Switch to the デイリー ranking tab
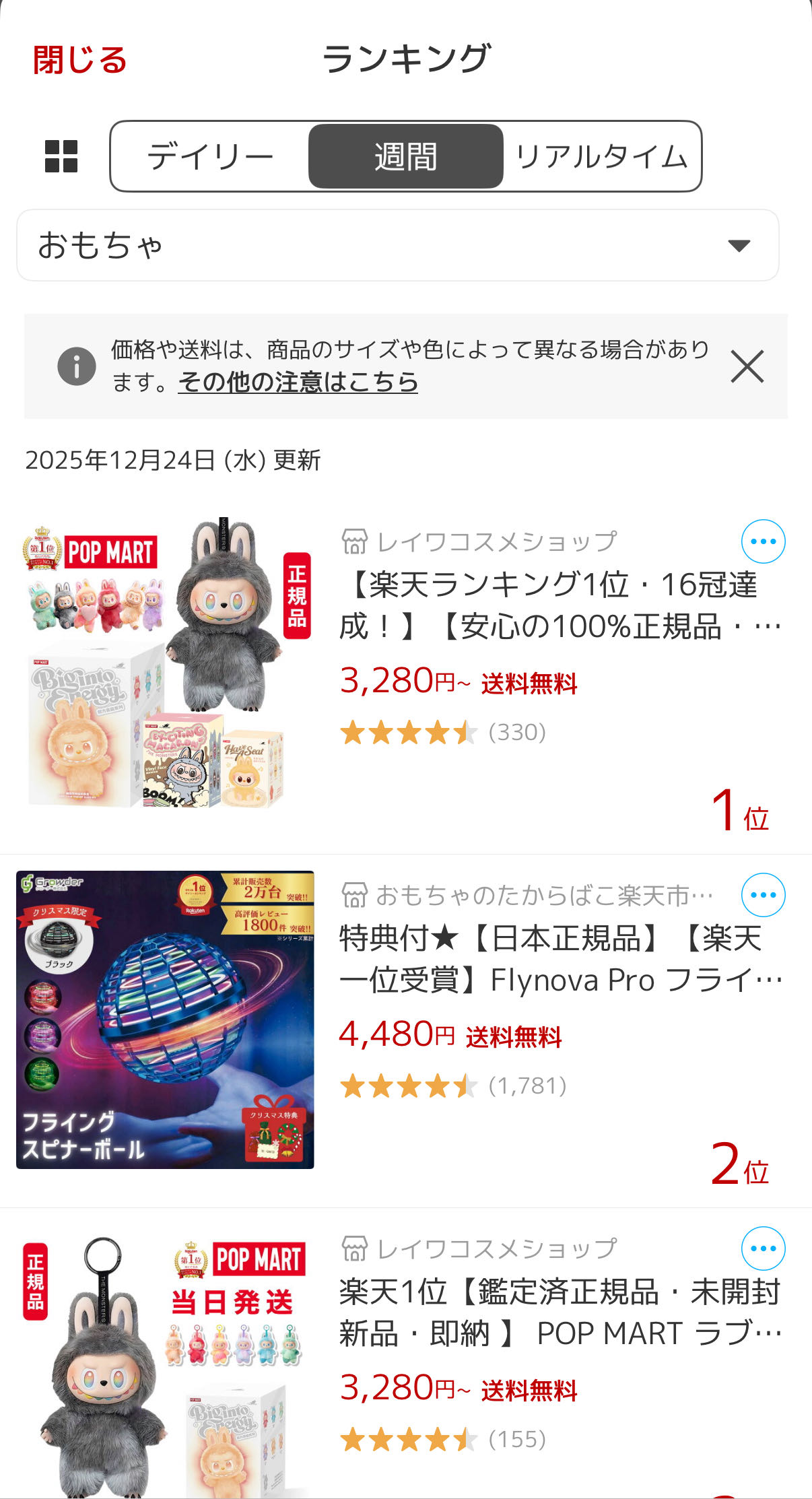Image resolution: width=812 pixels, height=1499 pixels. point(210,157)
